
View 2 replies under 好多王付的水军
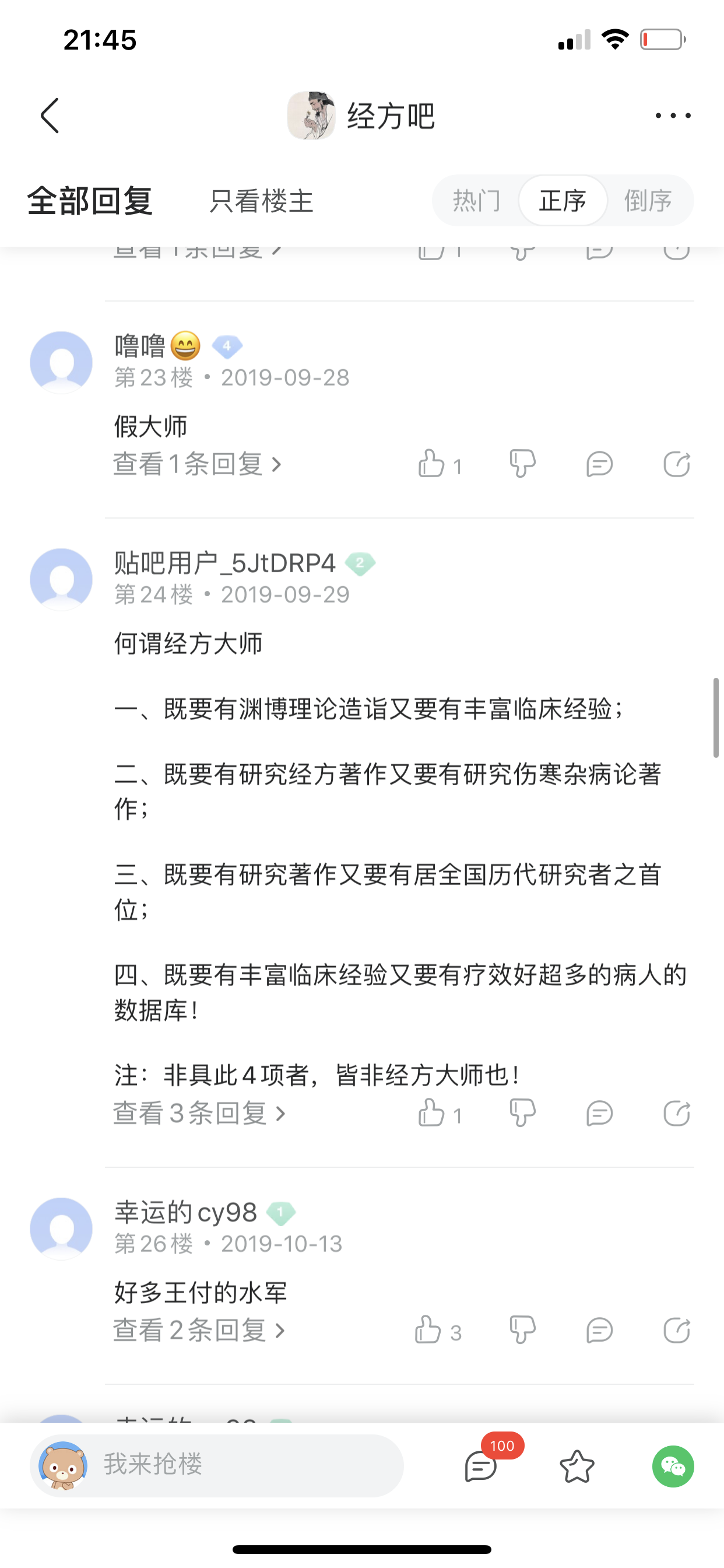[199, 1330]
